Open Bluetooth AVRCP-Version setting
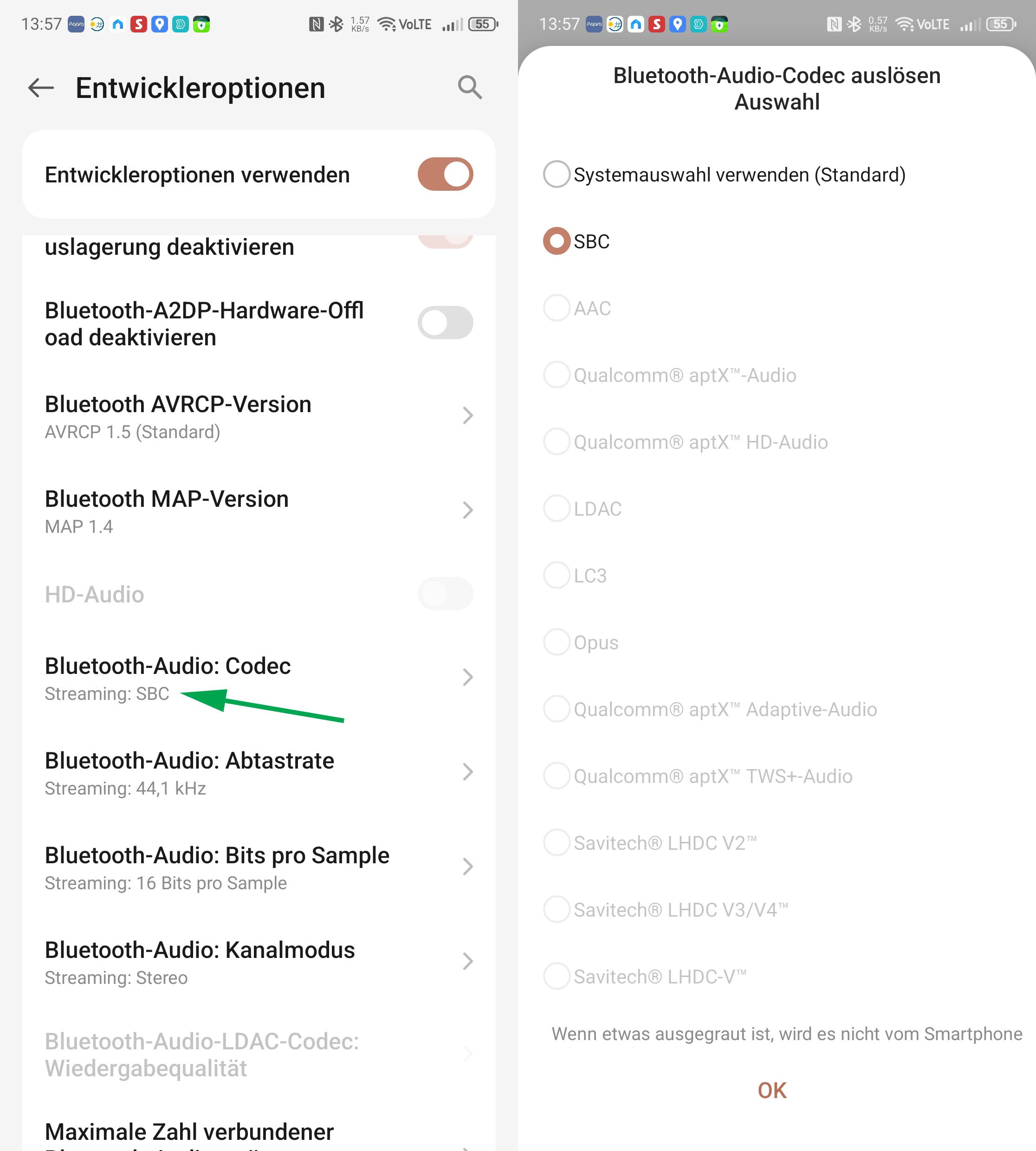Screen dimensions: 1036x1151 coord(259,416)
